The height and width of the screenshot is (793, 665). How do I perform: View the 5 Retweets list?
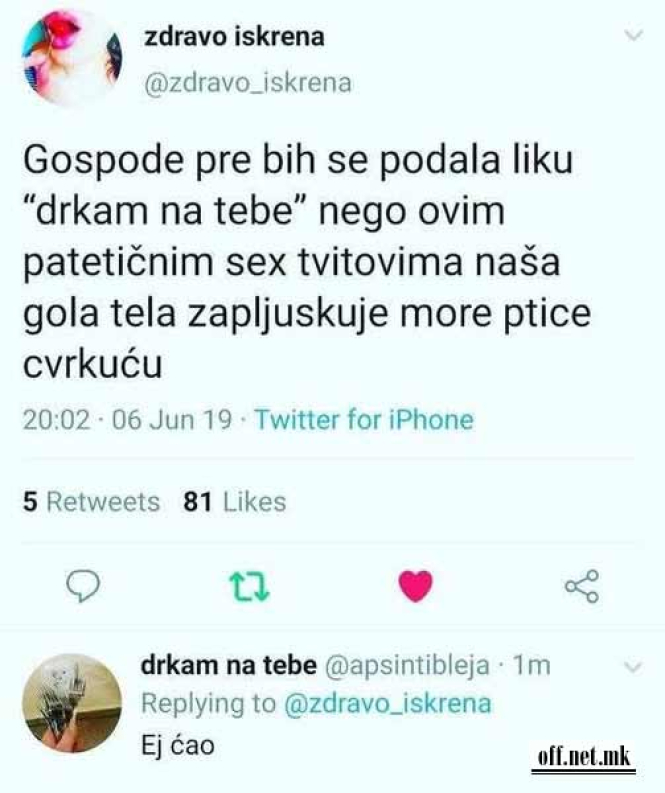pos(90,502)
